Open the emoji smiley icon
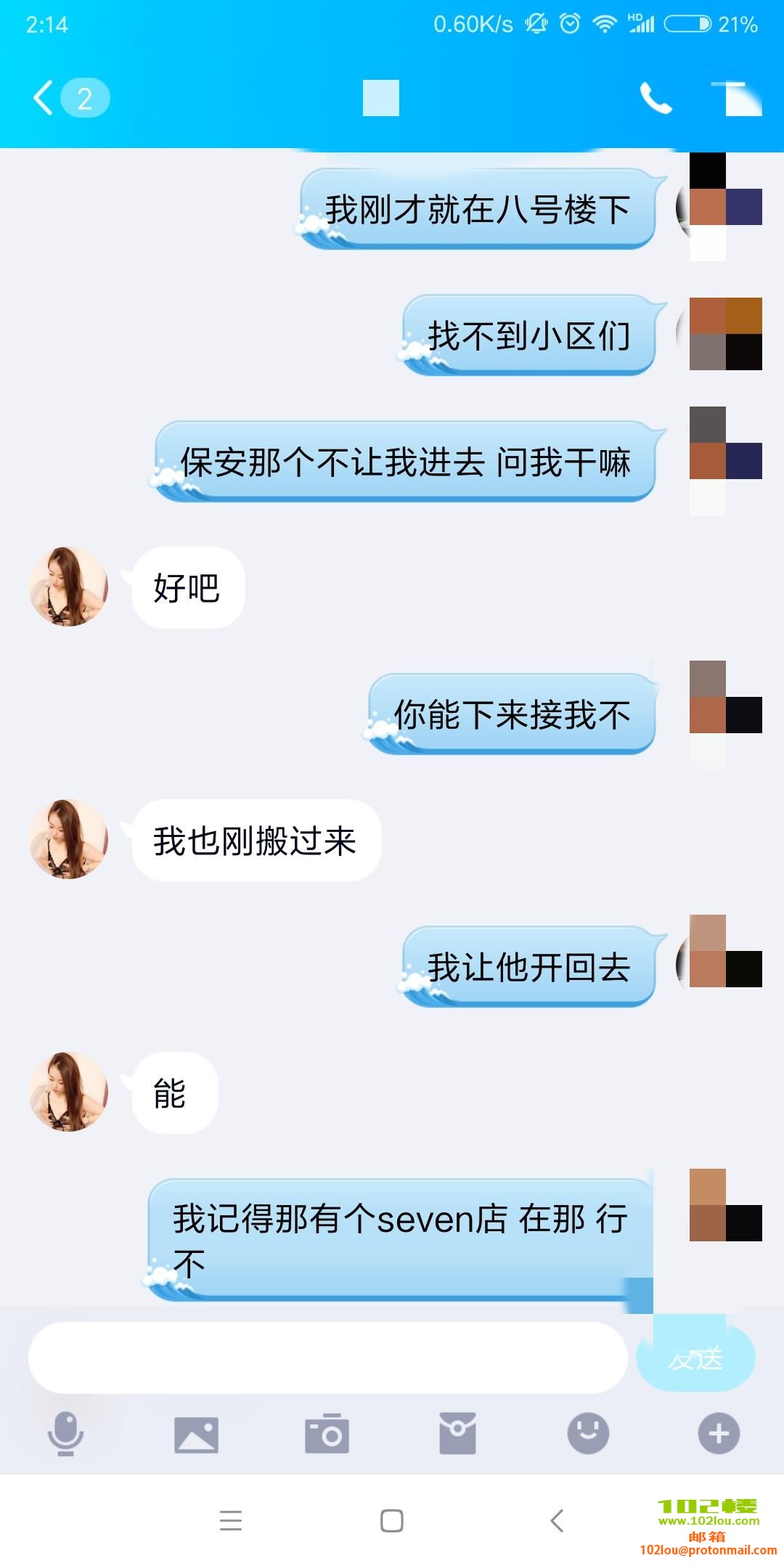784x1568 pixels. [587, 1434]
